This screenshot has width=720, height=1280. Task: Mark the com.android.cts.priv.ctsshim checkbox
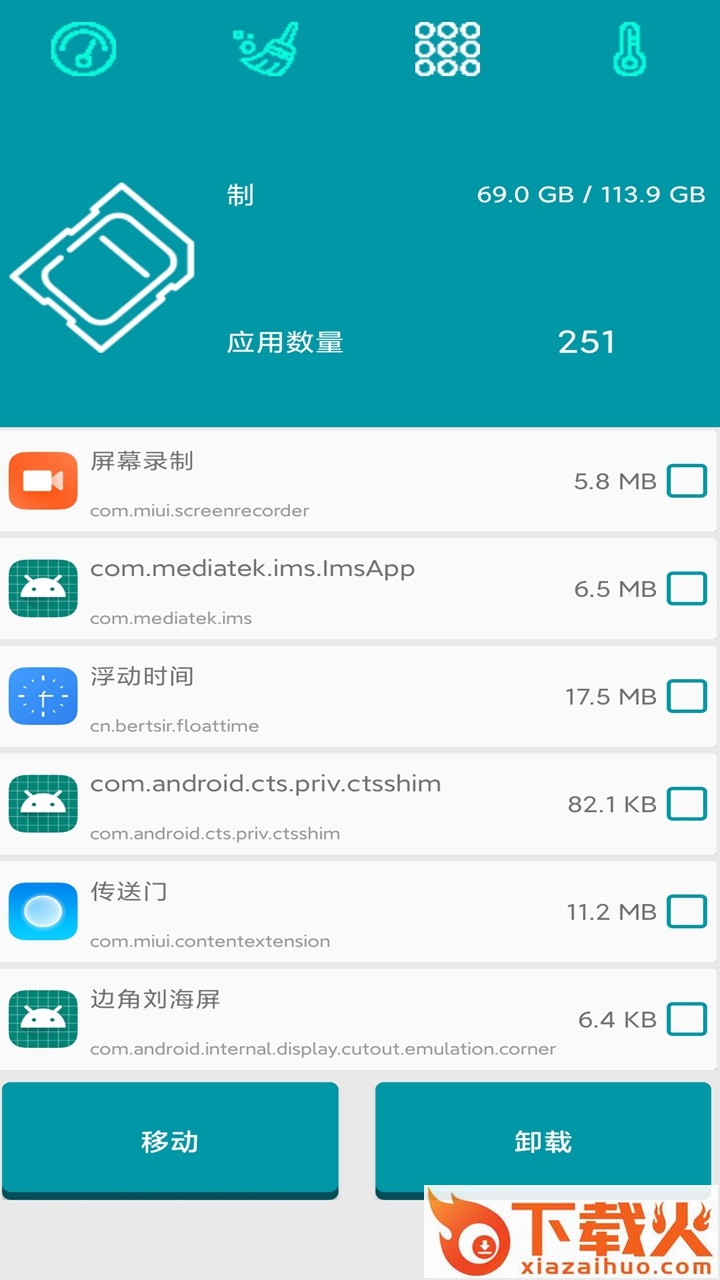point(687,804)
